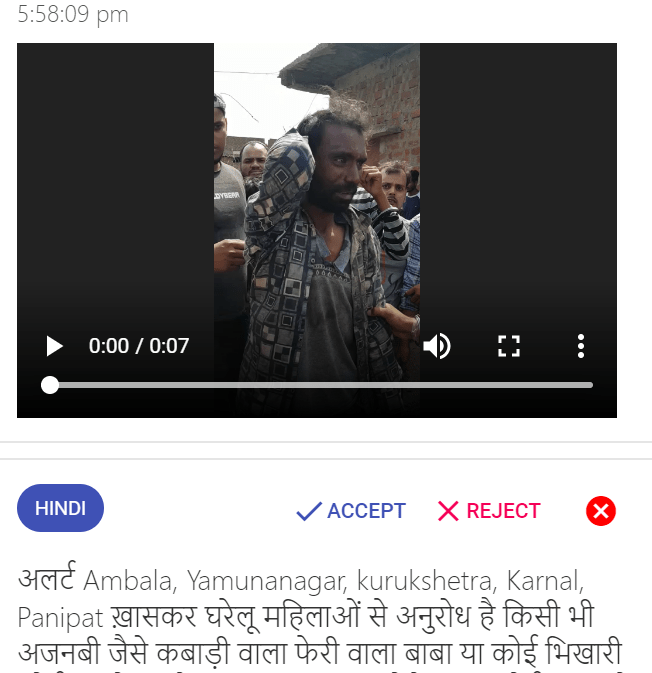Enter fullscreen video mode
The height and width of the screenshot is (673, 652).
click(x=509, y=346)
